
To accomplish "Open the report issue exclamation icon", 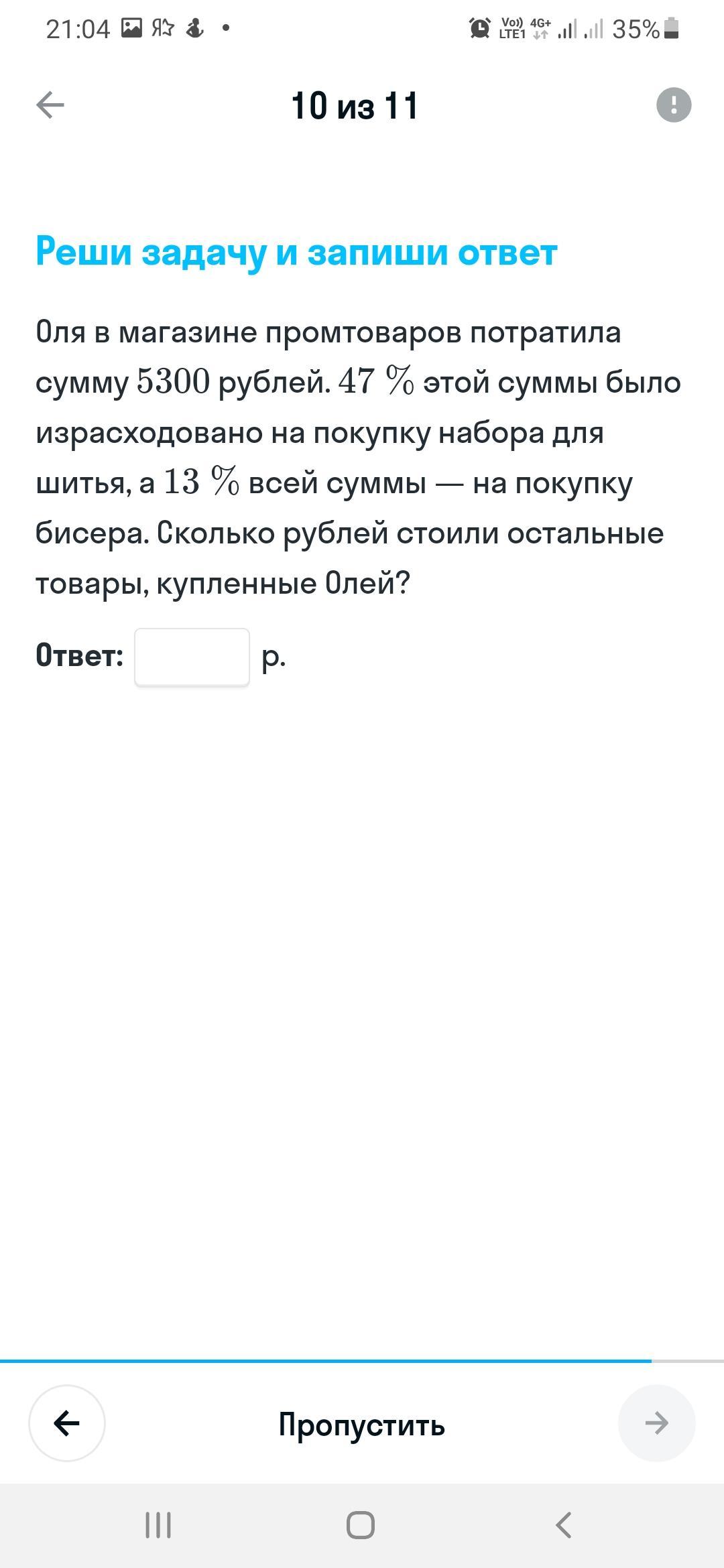I will point(674,105).
